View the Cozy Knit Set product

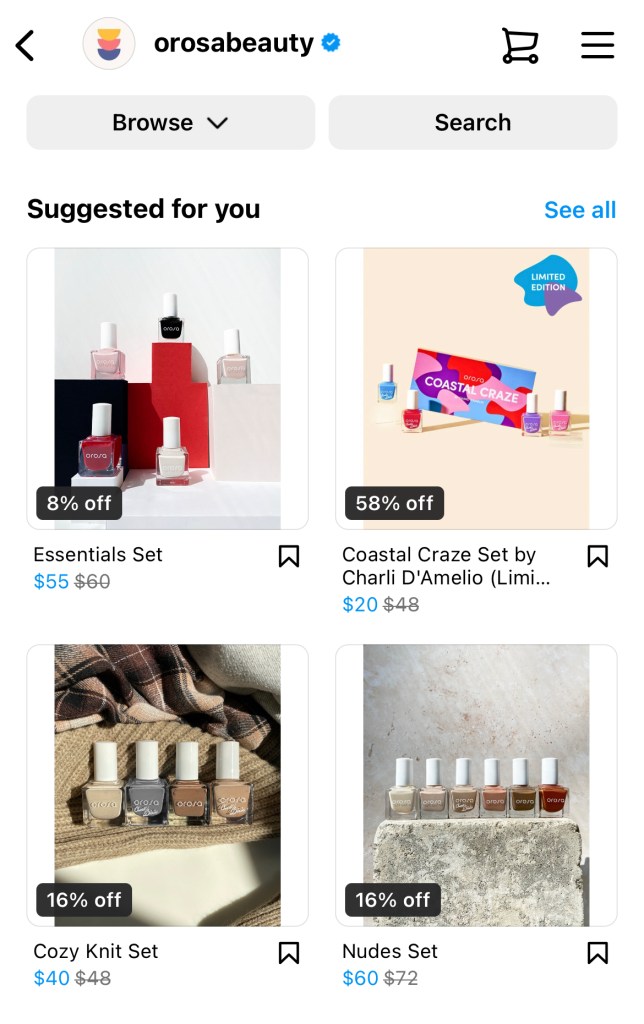tap(167, 785)
